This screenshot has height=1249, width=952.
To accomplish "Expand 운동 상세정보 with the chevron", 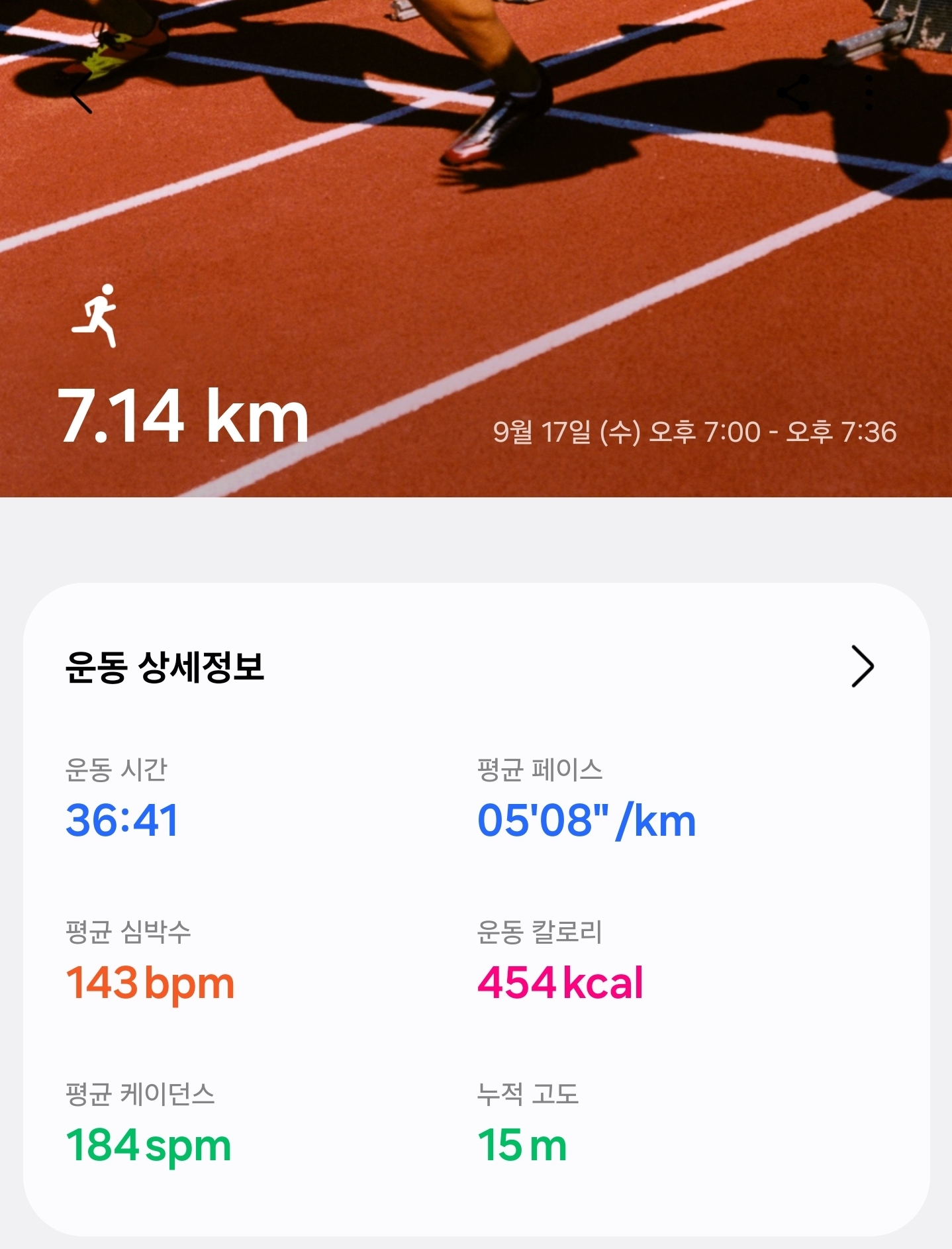I will pos(862,666).
